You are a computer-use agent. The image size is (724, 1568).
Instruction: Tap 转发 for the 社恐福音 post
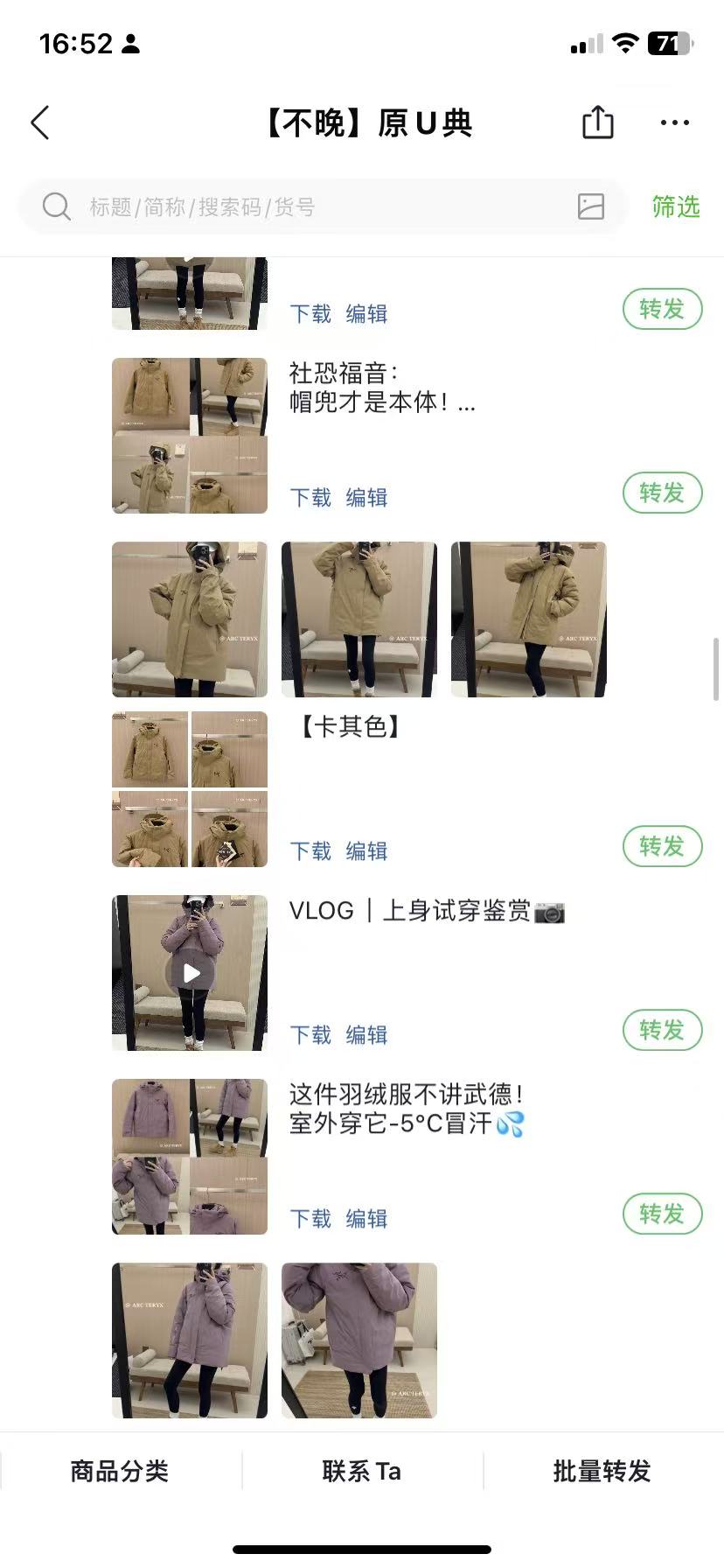click(662, 493)
